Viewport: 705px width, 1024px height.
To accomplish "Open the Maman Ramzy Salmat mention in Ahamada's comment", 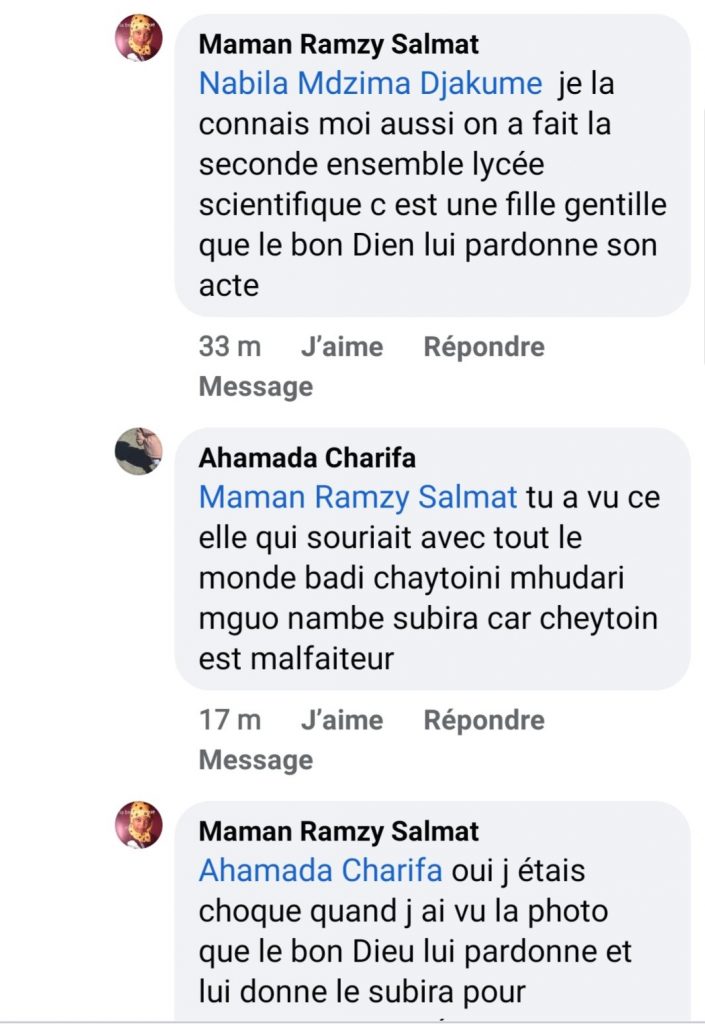I will coord(358,496).
